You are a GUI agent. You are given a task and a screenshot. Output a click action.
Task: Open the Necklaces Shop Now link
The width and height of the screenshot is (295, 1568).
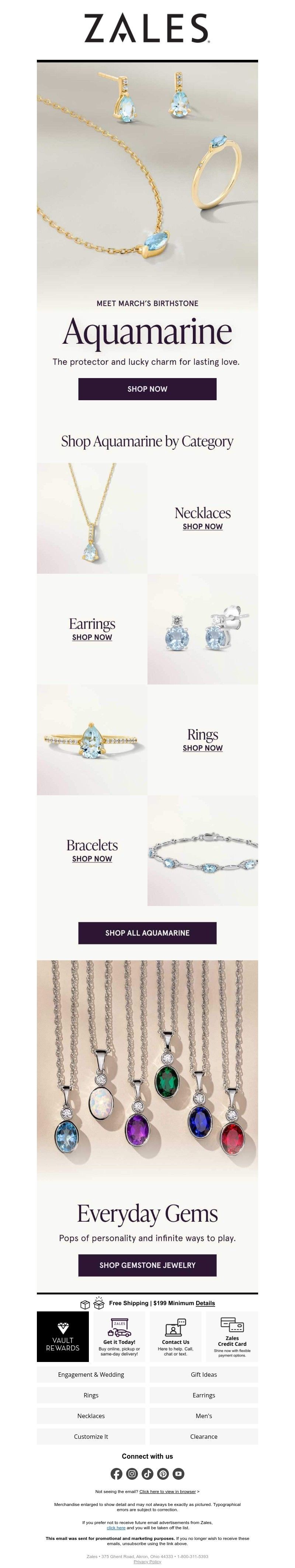coord(202,526)
